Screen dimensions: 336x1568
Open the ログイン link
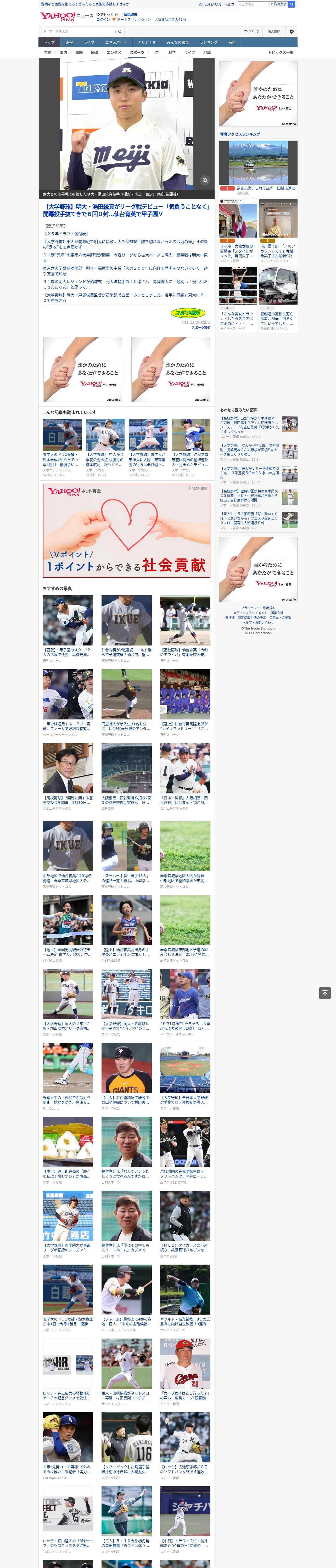coord(103,20)
